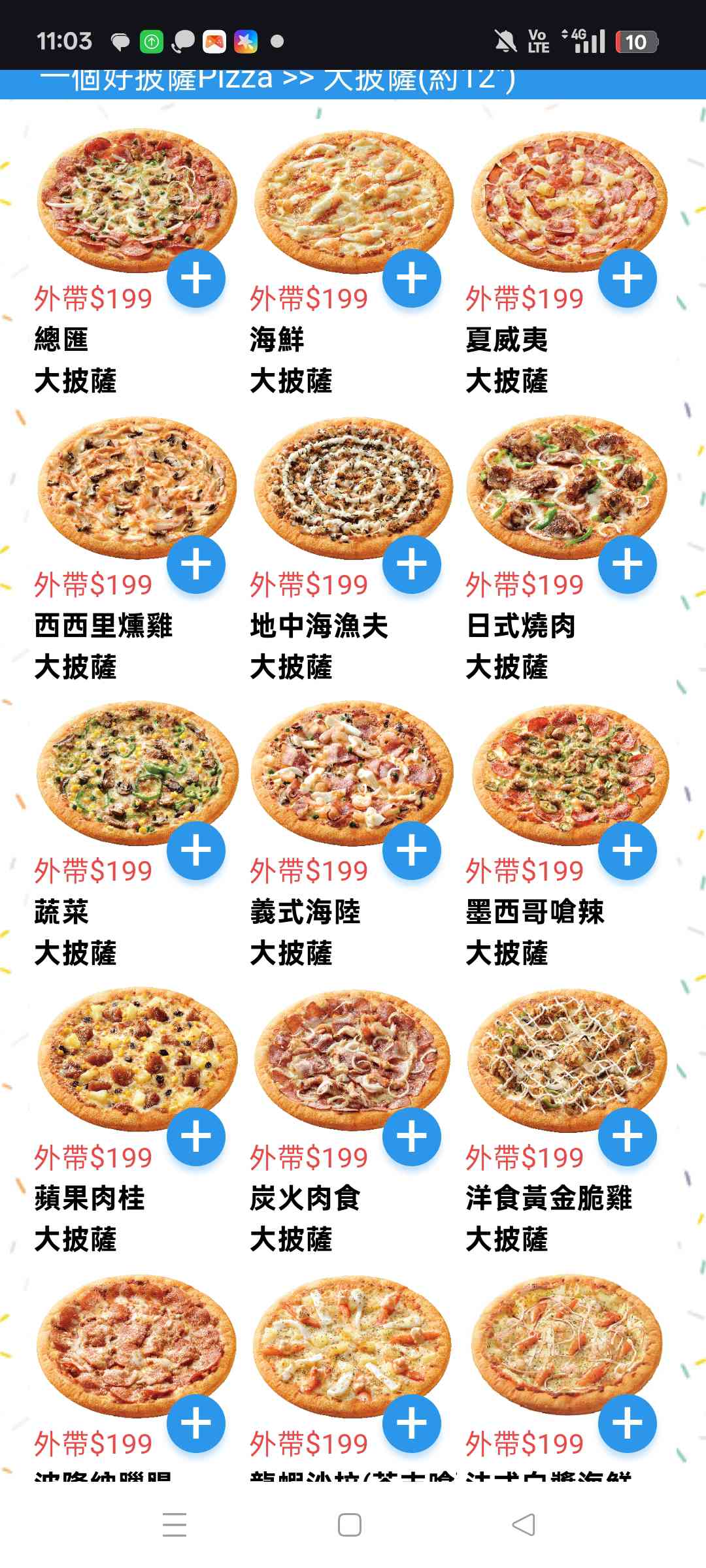This screenshot has width=706, height=1568.
Task: Add 洋食黃金脆雞 large pizza to the cart
Action: point(628,1137)
